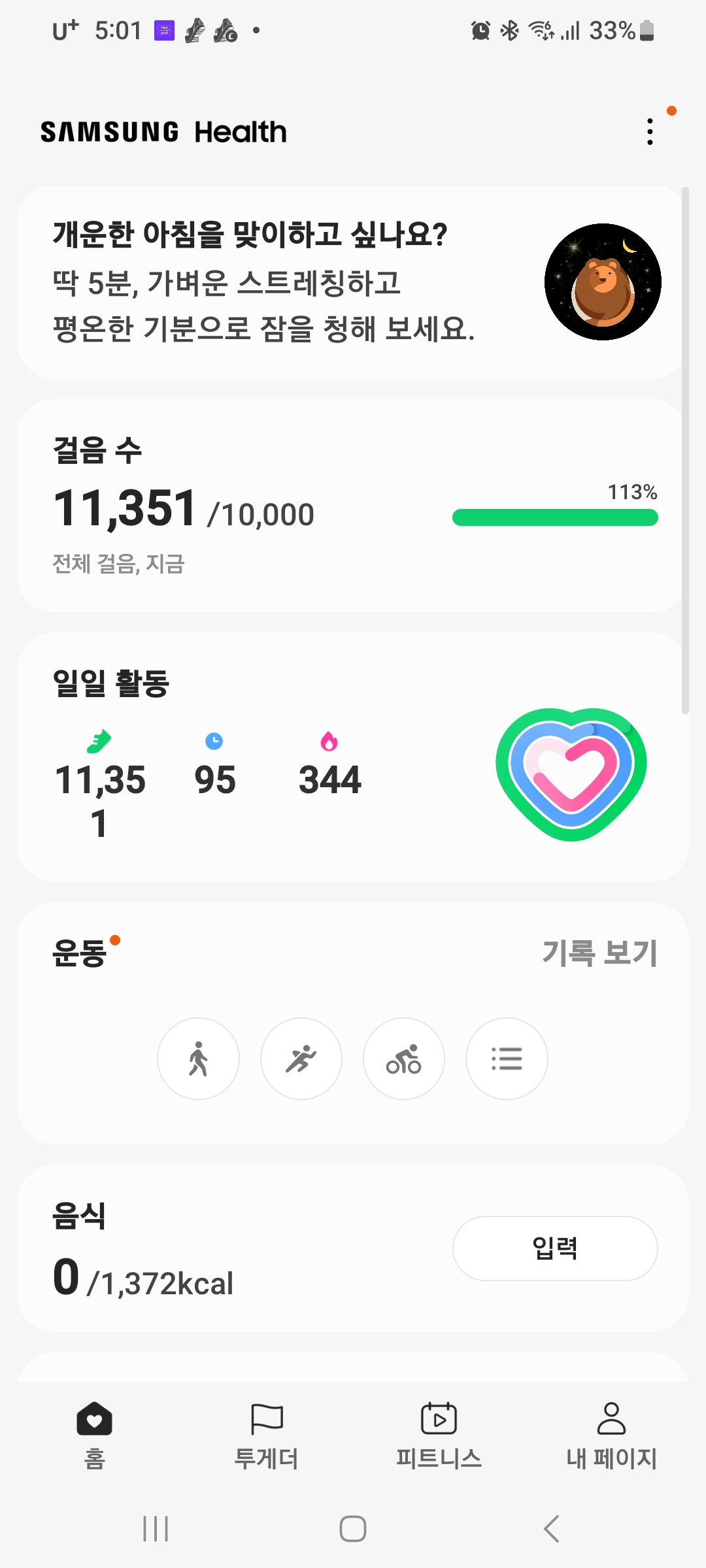This screenshot has width=706, height=1568.
Task: Go back using the system back button
Action: (552, 1529)
